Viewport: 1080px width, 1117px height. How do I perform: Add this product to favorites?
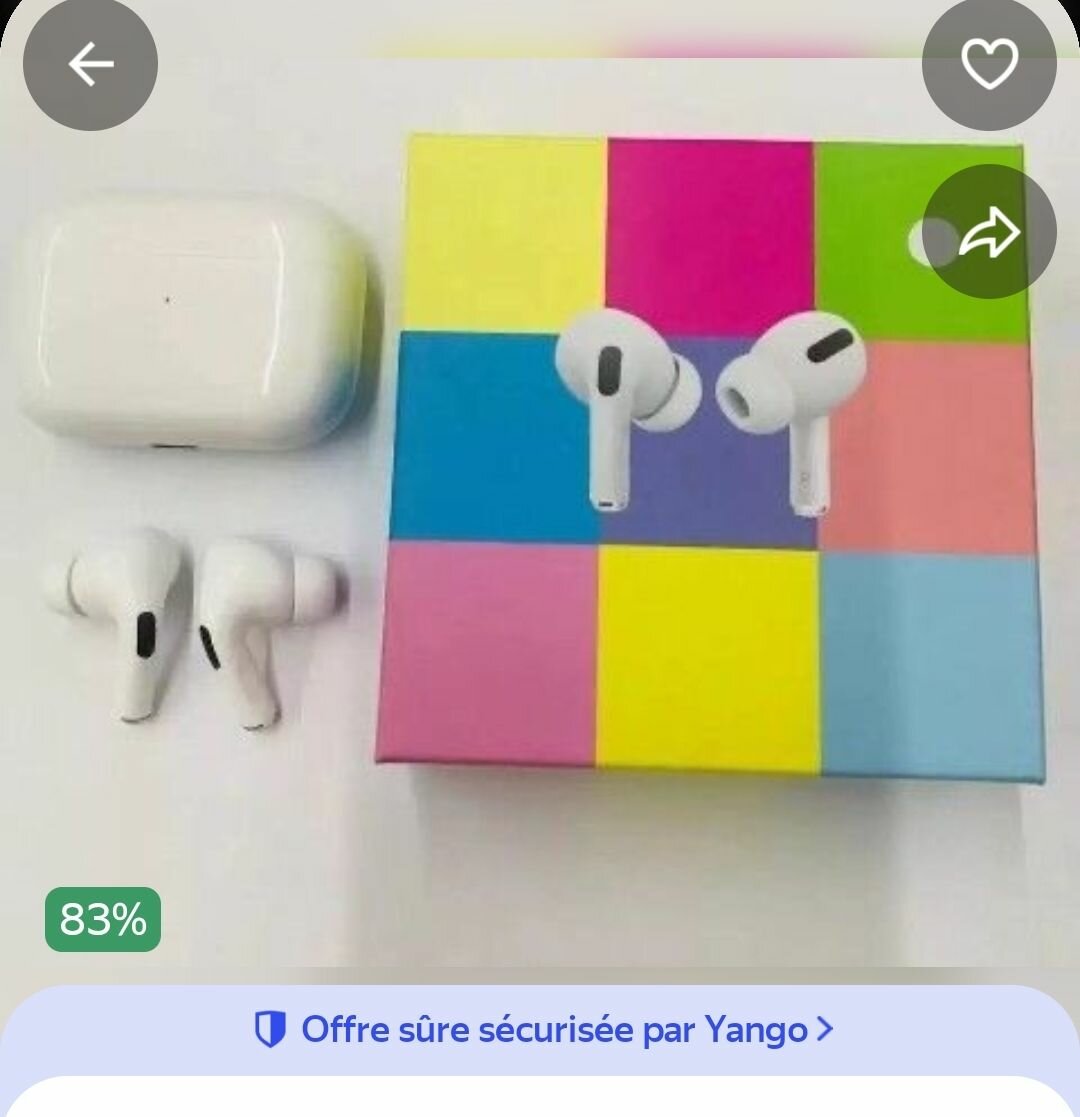click(989, 64)
